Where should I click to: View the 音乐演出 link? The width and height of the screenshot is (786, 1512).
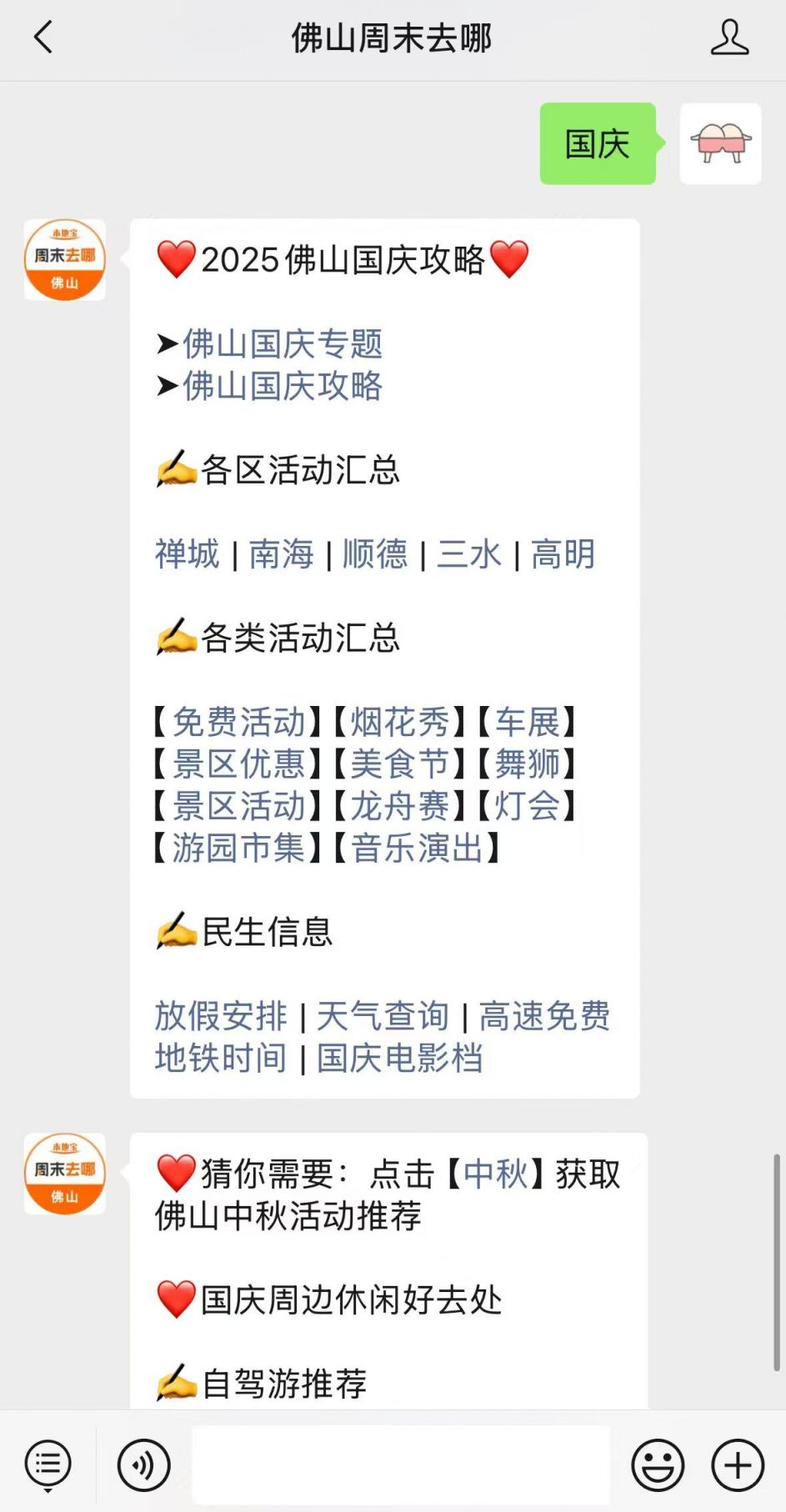(x=417, y=848)
